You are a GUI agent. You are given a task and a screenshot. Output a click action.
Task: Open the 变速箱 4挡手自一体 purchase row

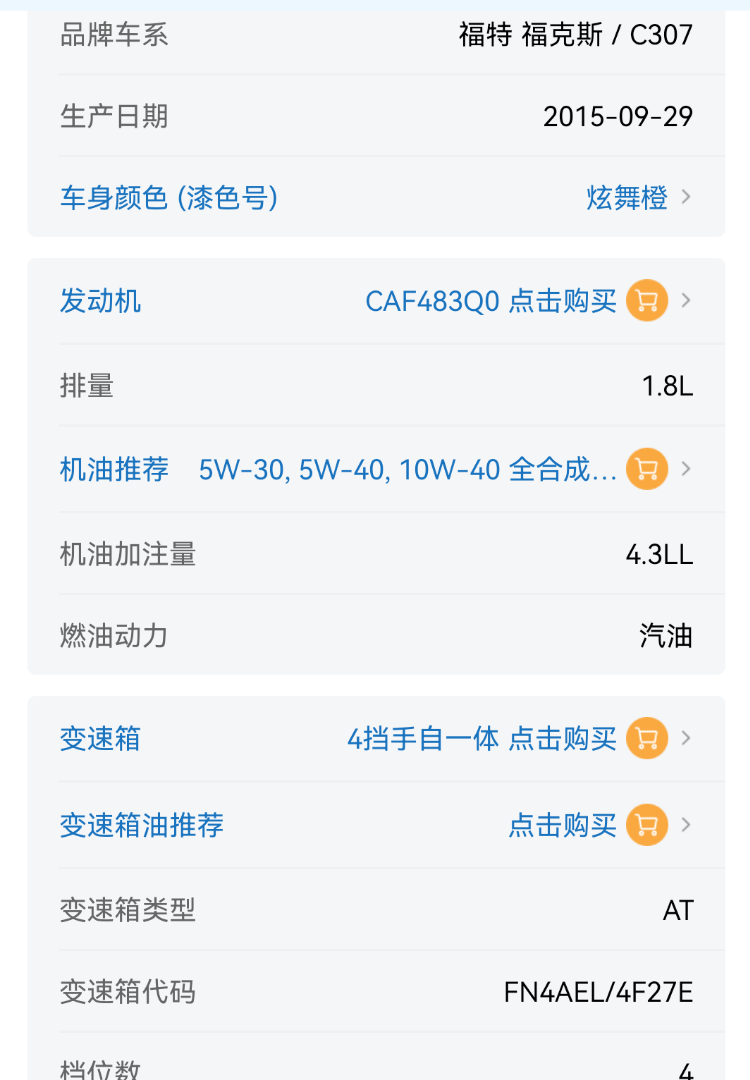click(375, 739)
